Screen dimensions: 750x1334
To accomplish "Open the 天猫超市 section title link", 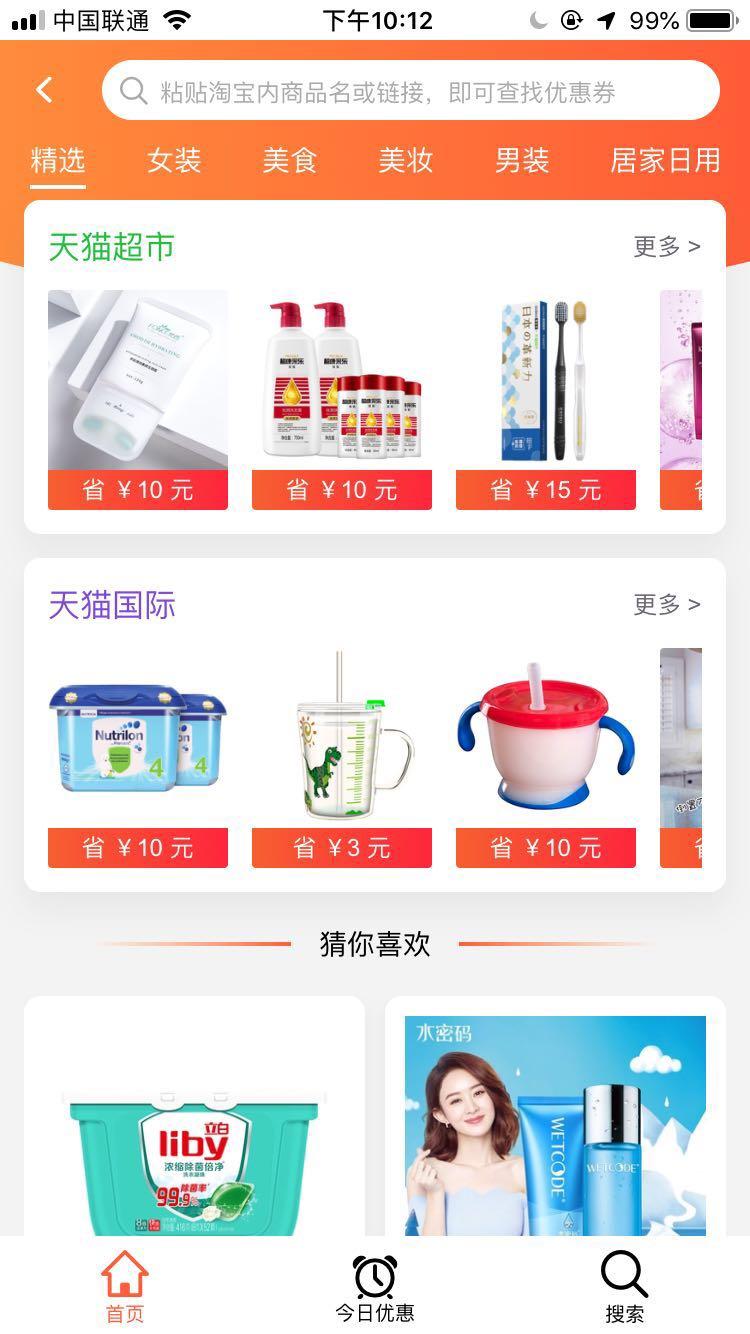I will pyautogui.click(x=110, y=246).
